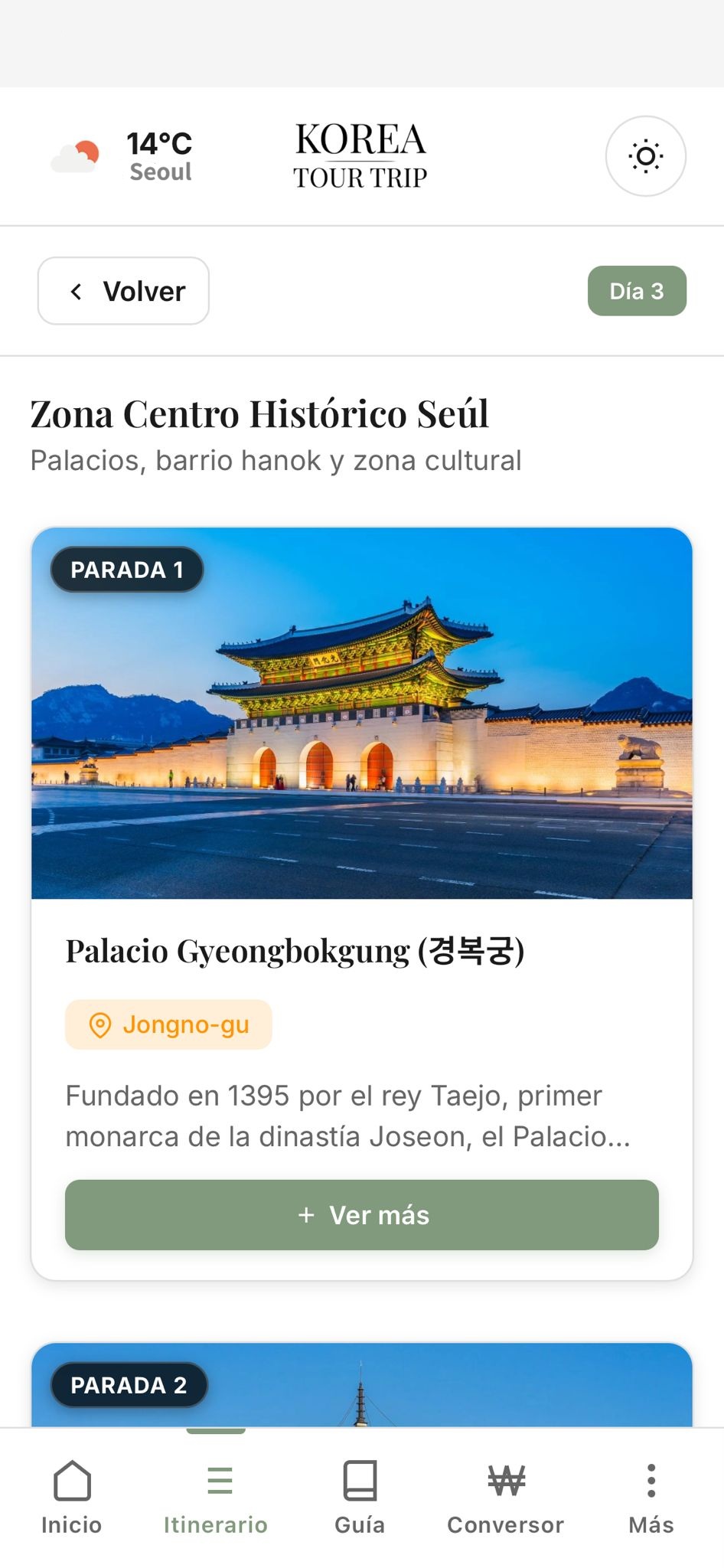Toggle light/dark mode with the sun button
The height and width of the screenshot is (1568, 724).
tap(645, 155)
